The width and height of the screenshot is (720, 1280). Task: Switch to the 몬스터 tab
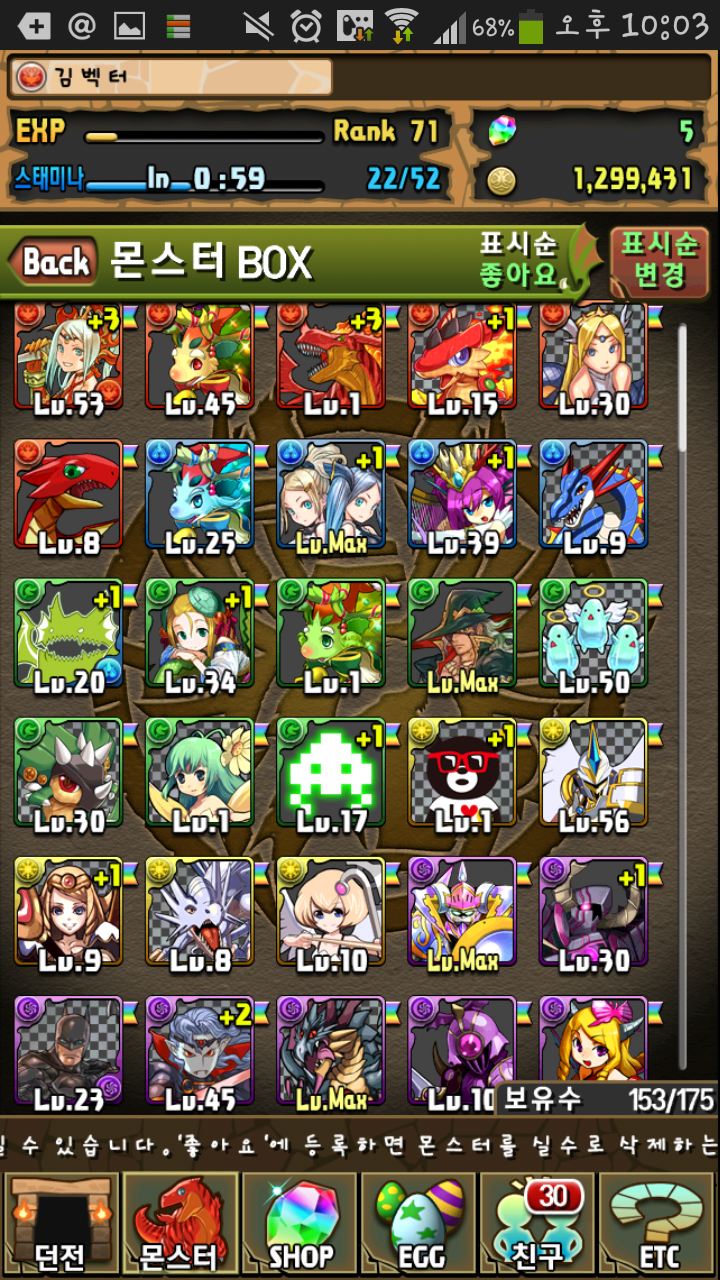tap(180, 1224)
